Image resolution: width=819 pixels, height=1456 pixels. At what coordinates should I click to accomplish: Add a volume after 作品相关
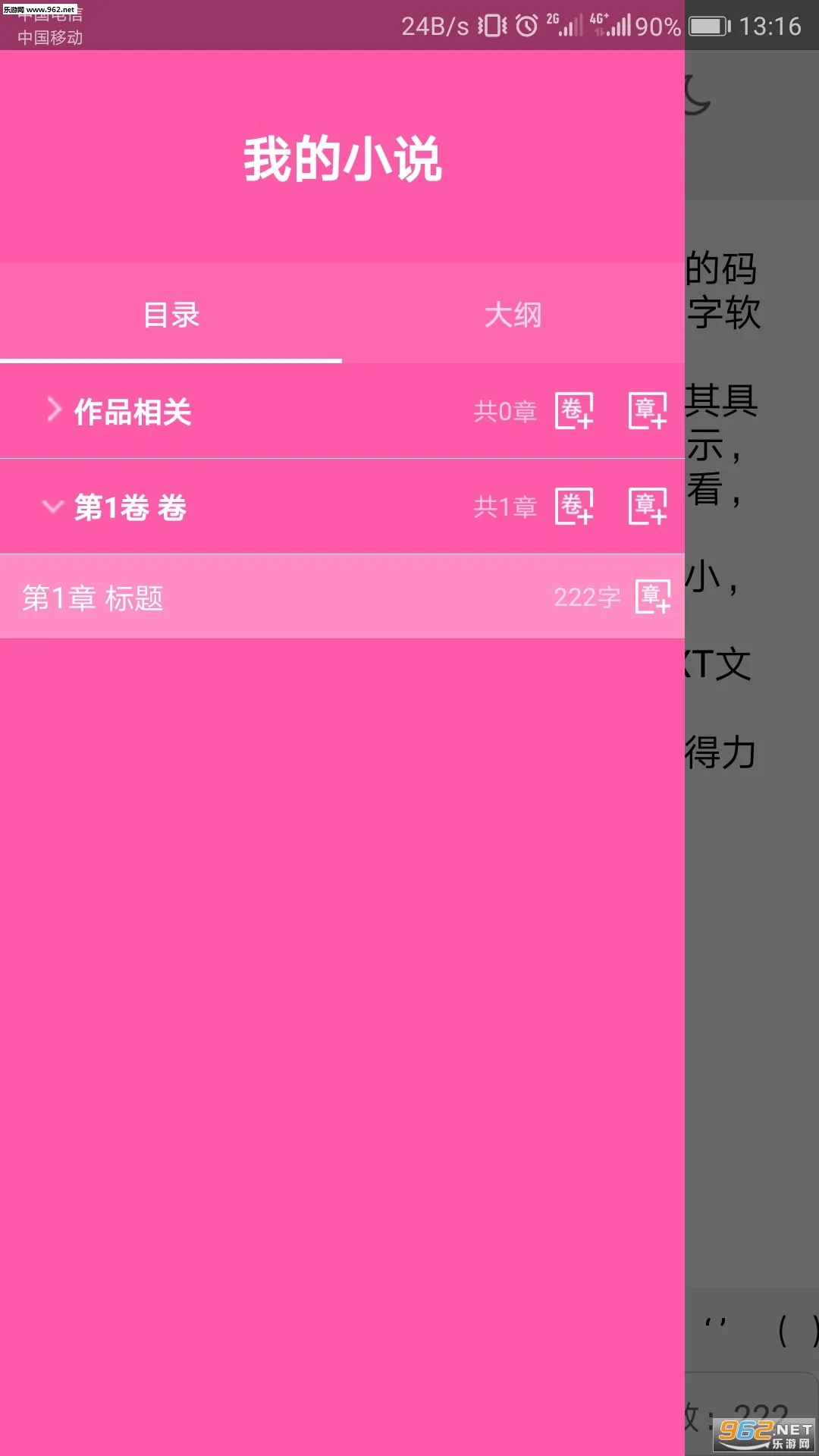pos(574,411)
